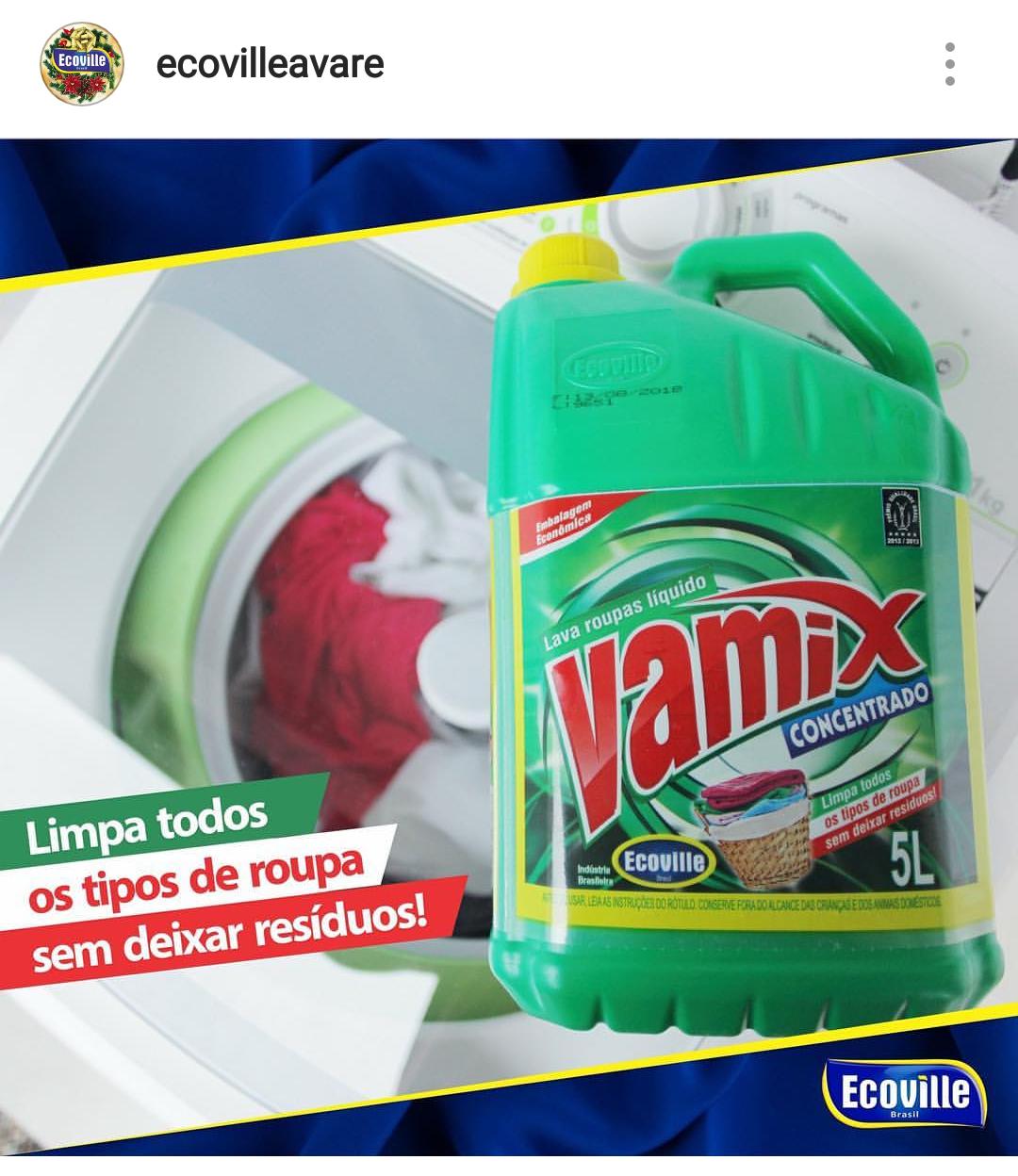Open the ecovilleavare profile picture
The image size is (1018, 1176).
(81, 64)
